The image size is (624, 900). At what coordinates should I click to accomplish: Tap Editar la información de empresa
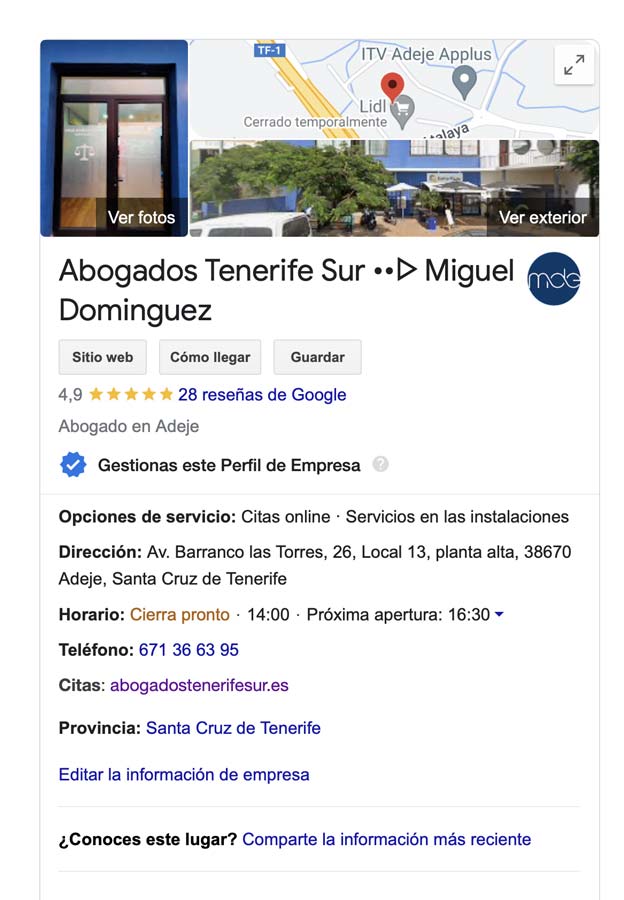pos(184,775)
